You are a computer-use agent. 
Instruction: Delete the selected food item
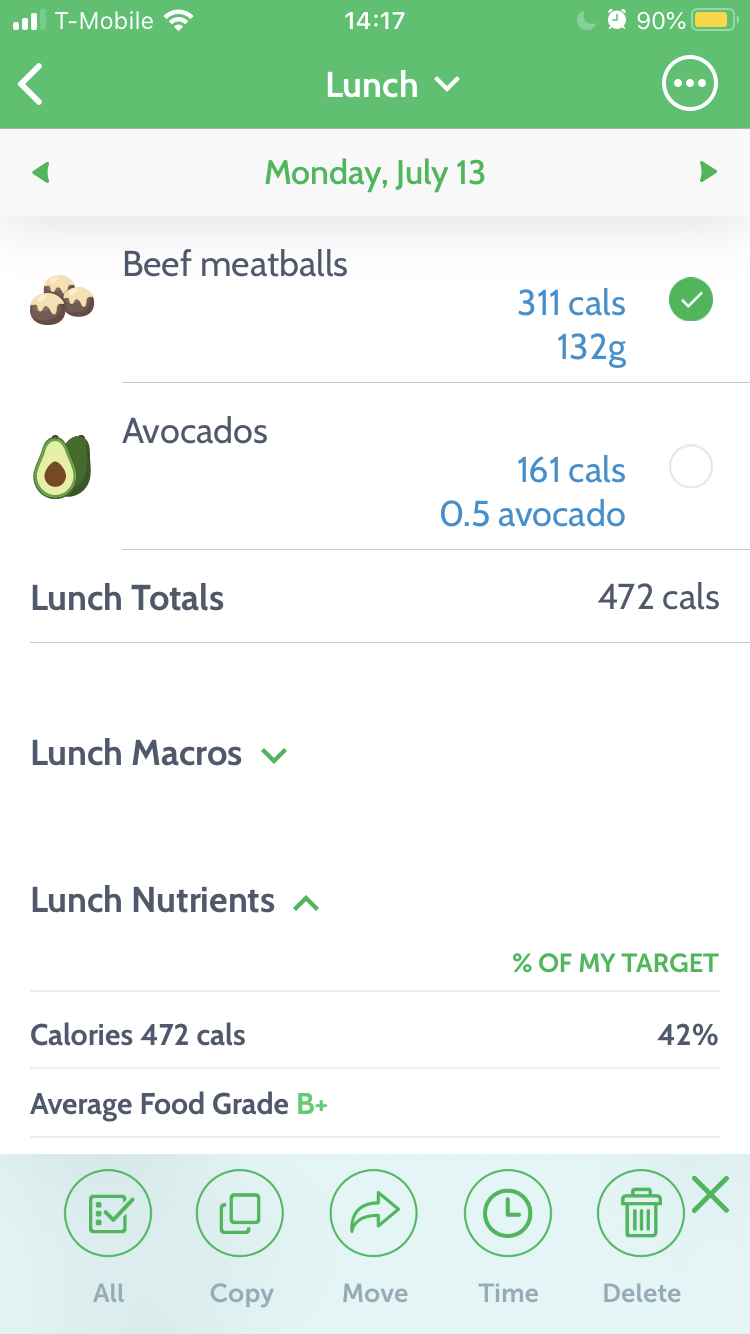(x=641, y=1215)
